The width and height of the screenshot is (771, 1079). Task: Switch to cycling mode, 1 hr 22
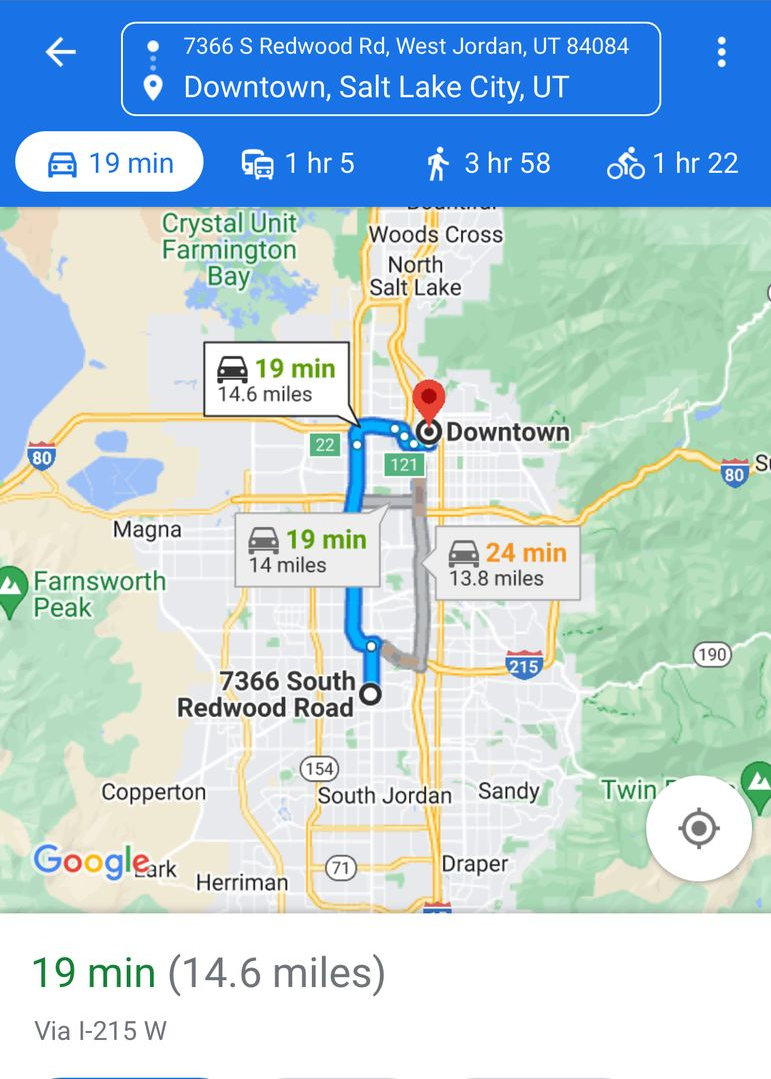pos(673,163)
